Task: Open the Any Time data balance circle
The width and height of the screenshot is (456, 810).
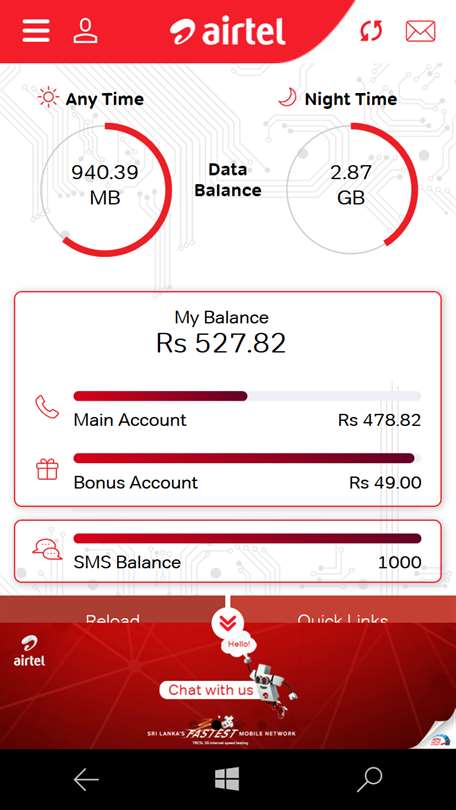Action: point(105,189)
